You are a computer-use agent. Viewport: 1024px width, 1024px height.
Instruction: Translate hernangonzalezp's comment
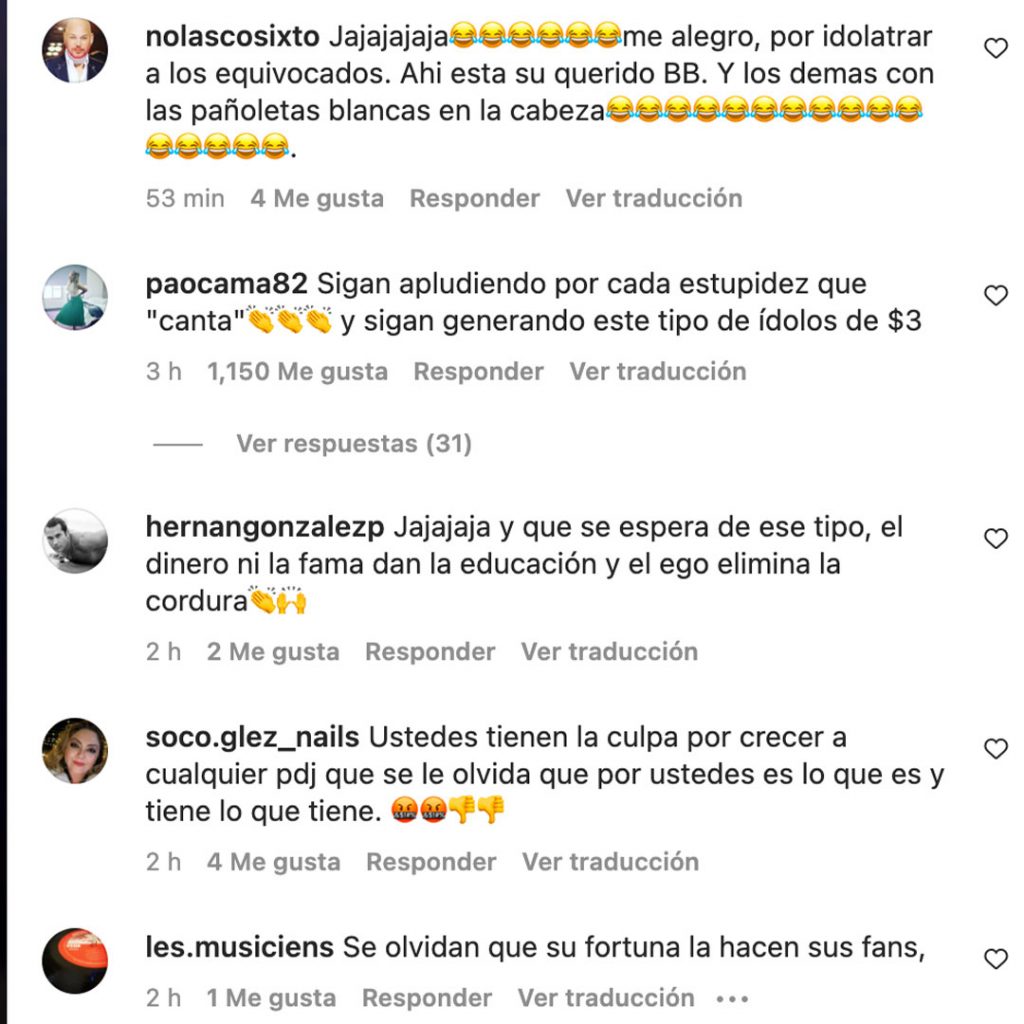pyautogui.click(x=609, y=652)
